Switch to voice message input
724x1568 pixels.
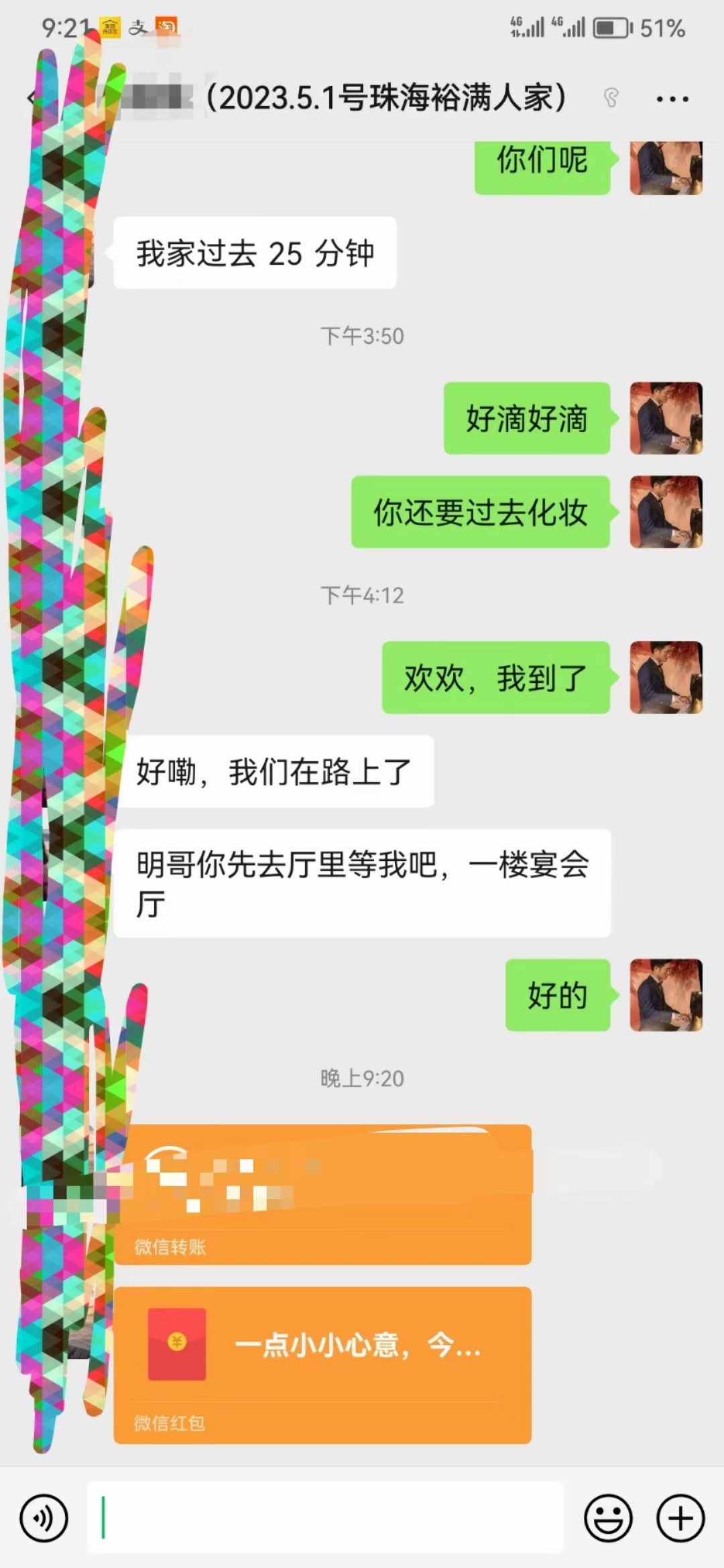[x=44, y=1518]
